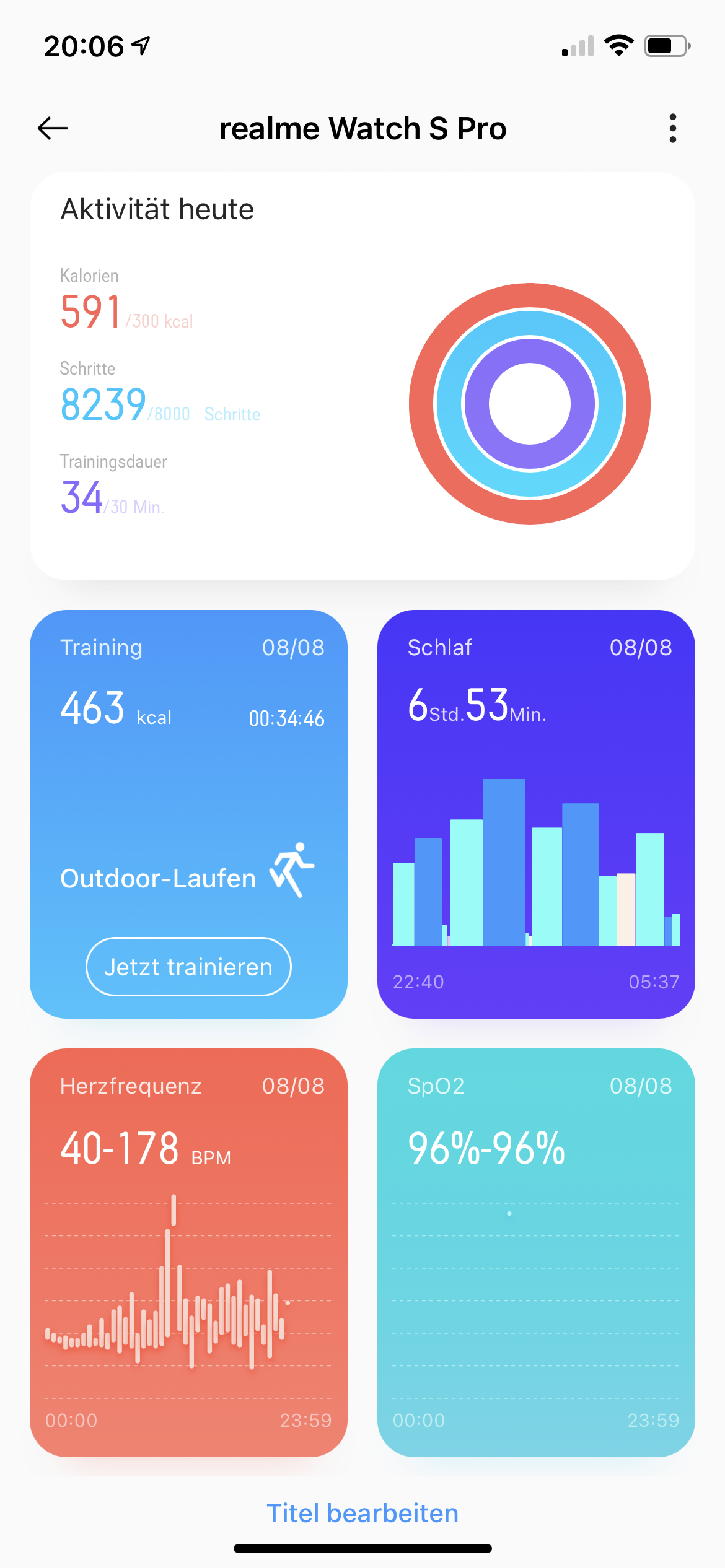View the Herzfrequenz heart rate card
This screenshot has height=1568, width=725.
coord(188,1252)
